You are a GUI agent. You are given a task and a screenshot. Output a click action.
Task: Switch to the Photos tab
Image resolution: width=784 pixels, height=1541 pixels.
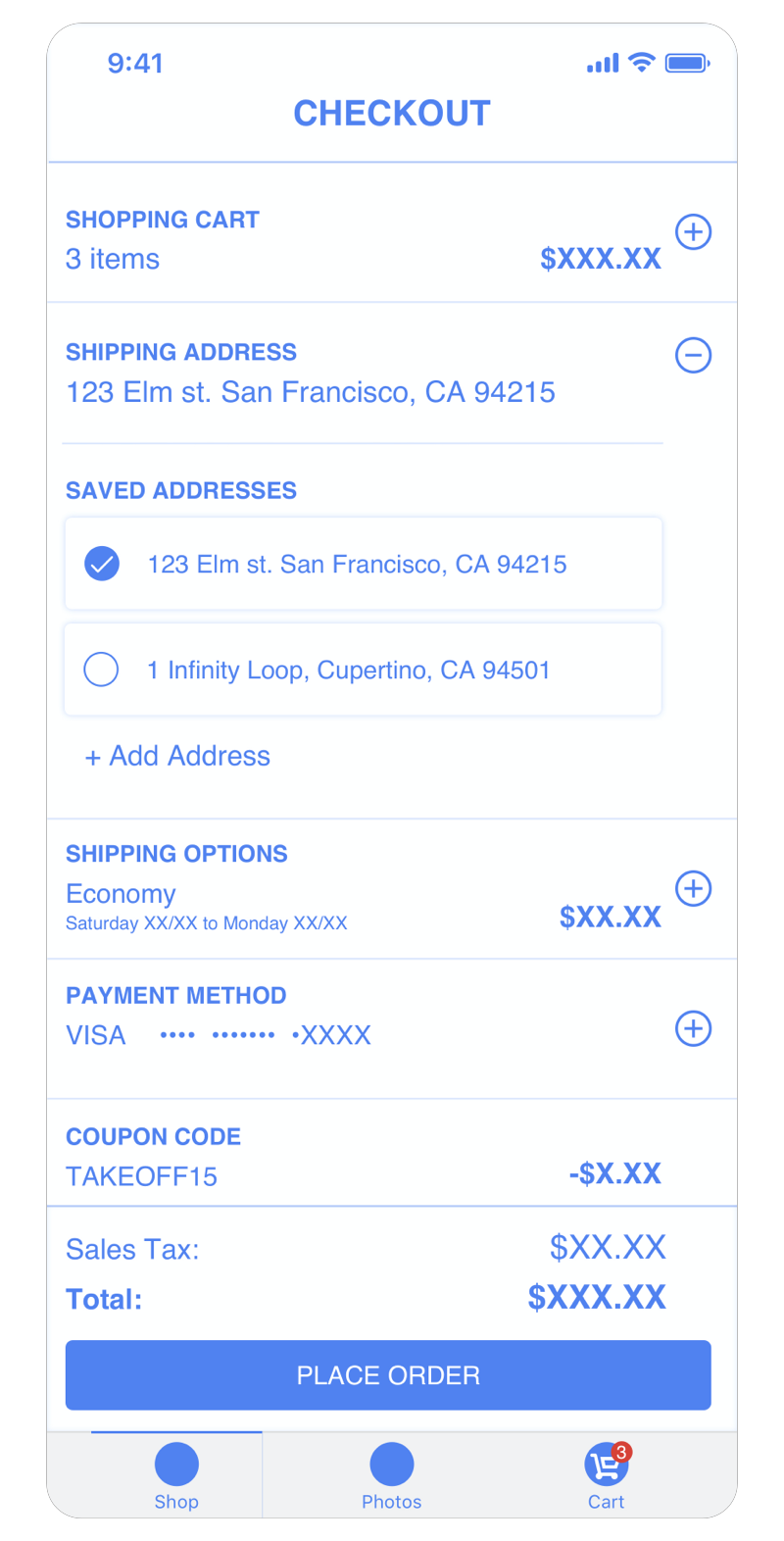tap(391, 1475)
